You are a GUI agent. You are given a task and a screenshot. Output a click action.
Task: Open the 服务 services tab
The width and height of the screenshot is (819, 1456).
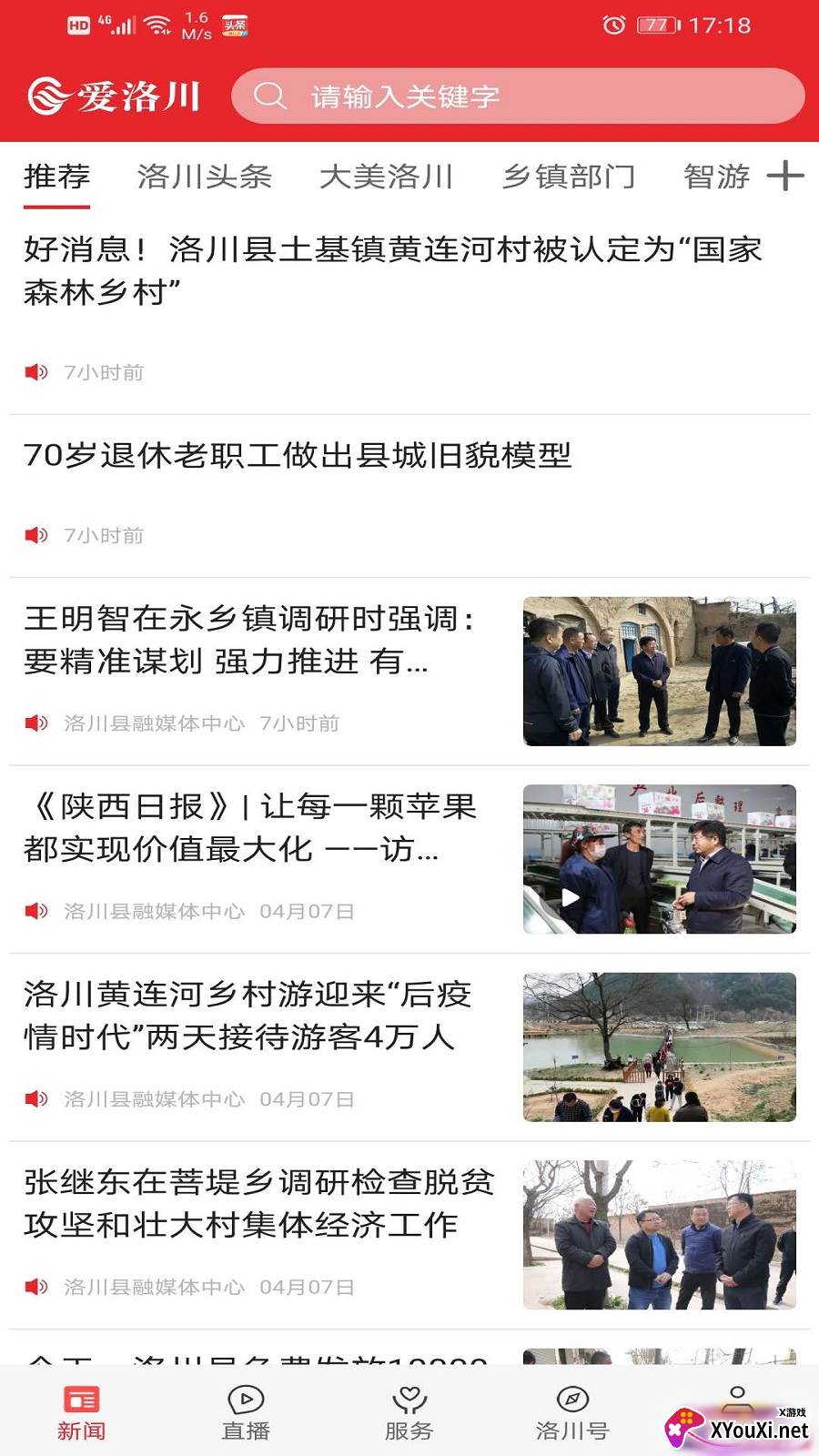[409, 1412]
